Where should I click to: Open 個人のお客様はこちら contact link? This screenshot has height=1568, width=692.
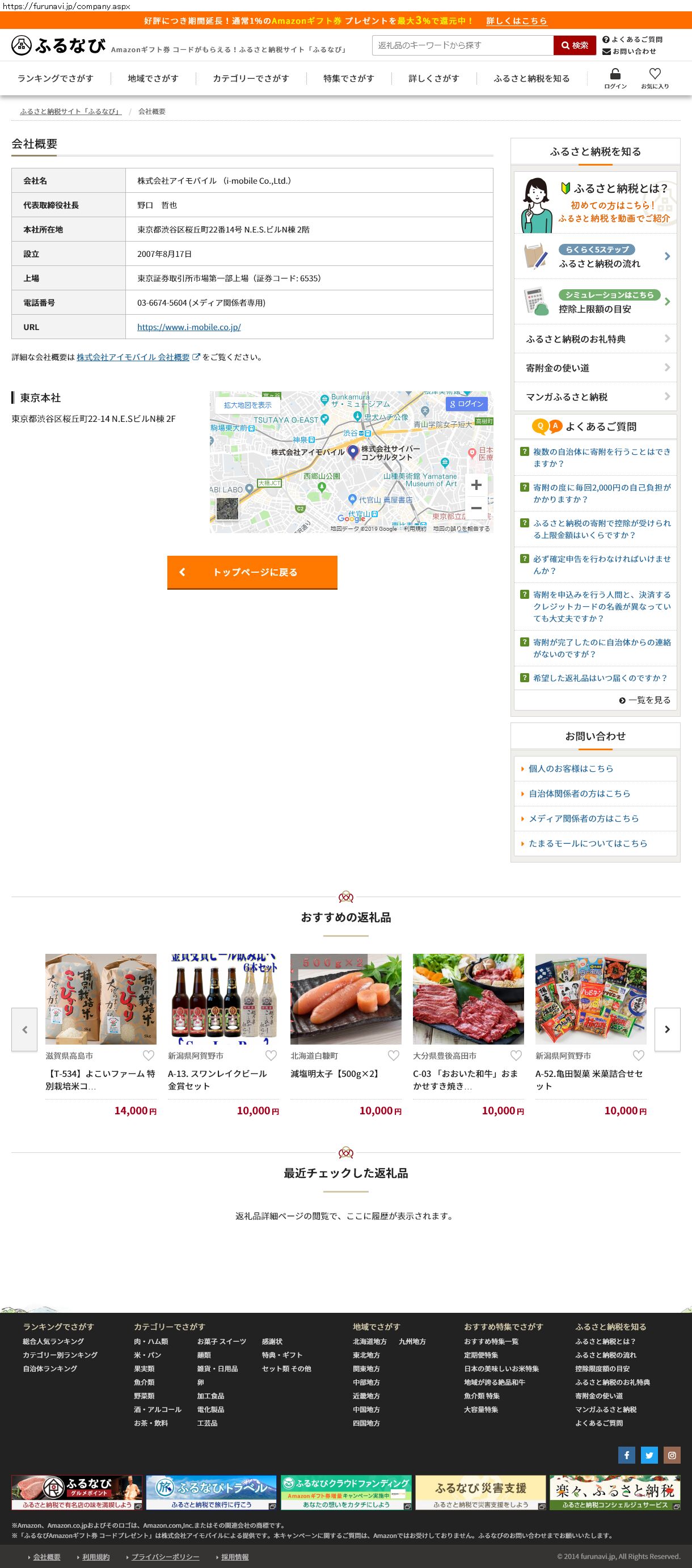[x=570, y=769]
